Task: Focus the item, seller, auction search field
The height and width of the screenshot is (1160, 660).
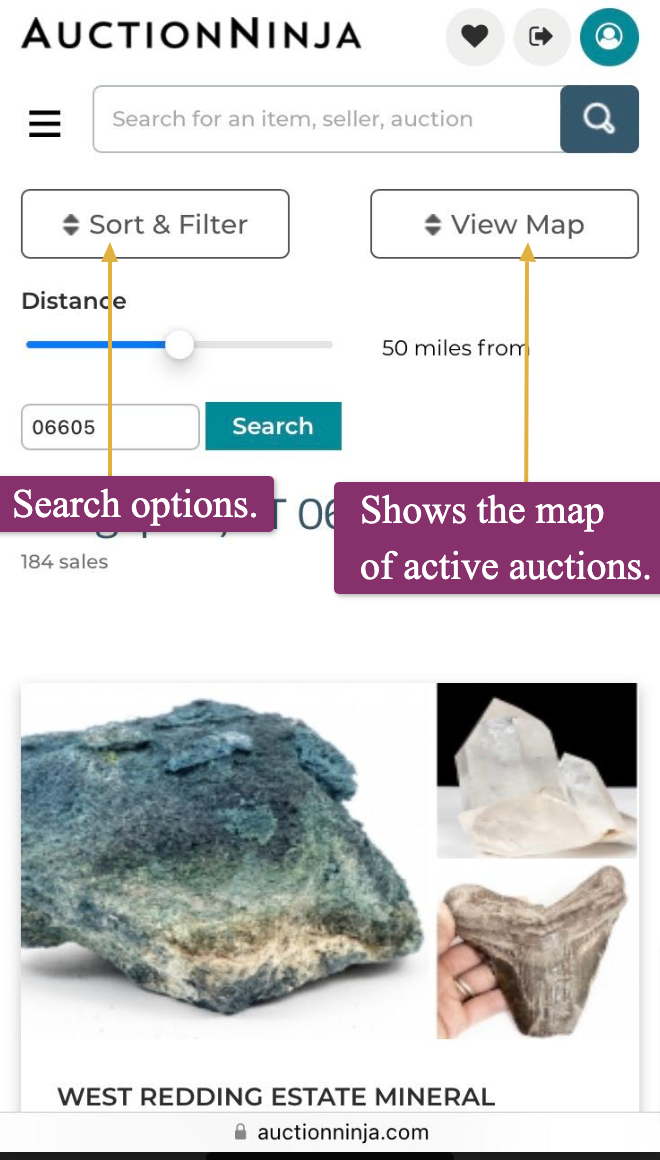Action: [x=326, y=119]
